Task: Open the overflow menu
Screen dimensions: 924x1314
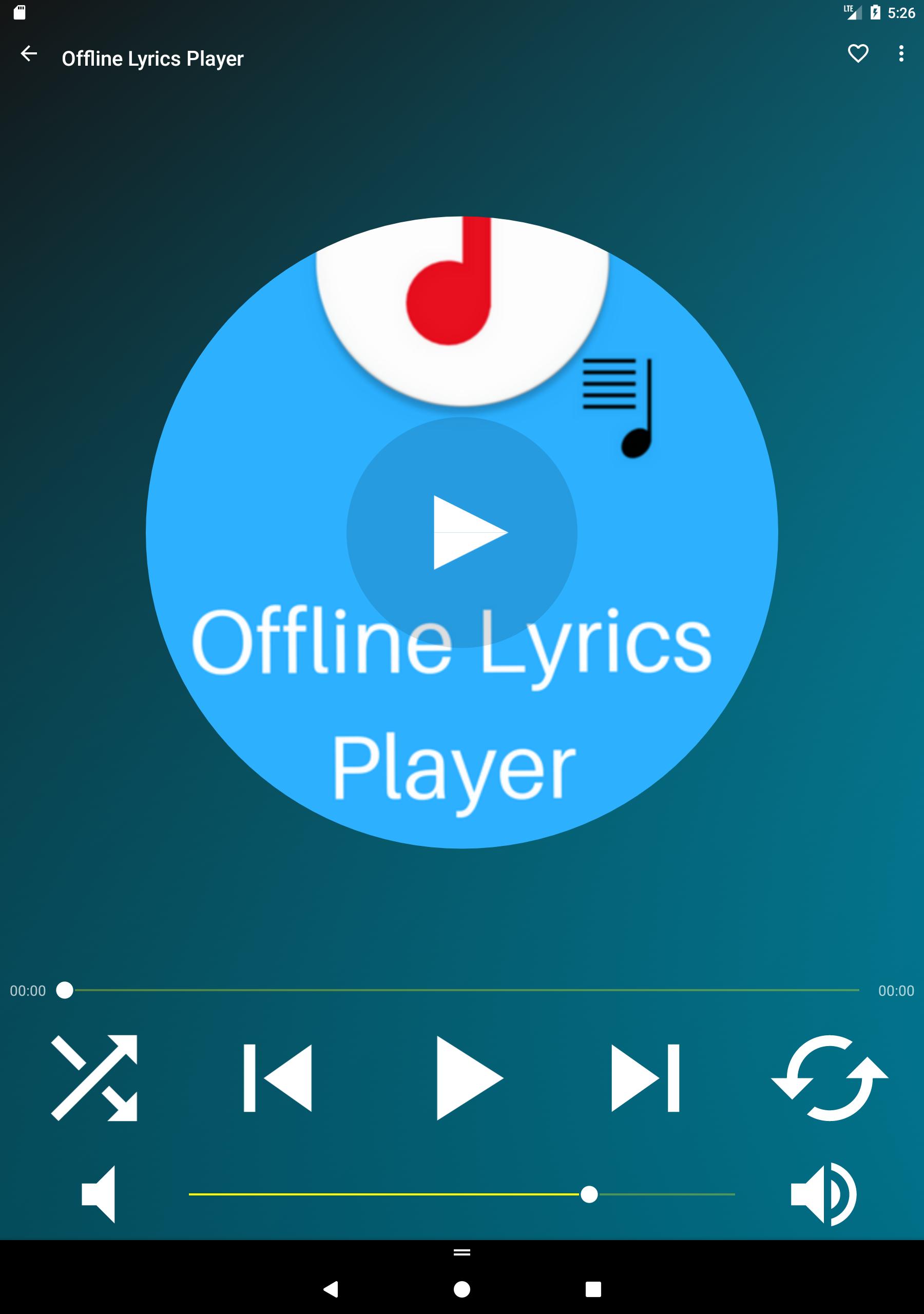Action: pyautogui.click(x=901, y=54)
